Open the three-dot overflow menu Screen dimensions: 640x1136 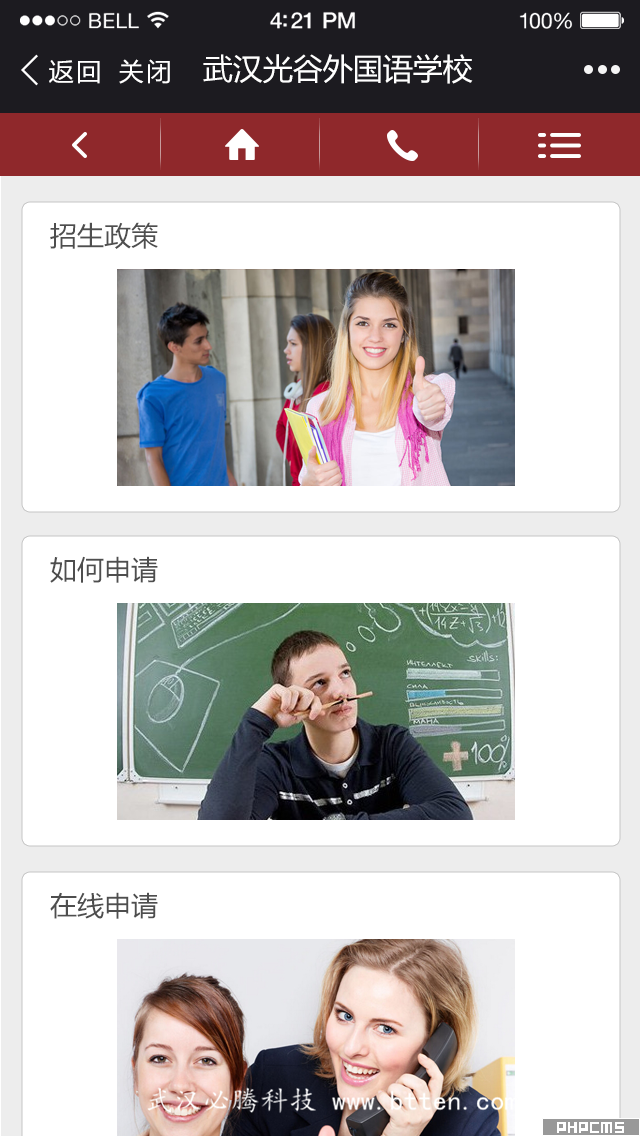[x=601, y=70]
